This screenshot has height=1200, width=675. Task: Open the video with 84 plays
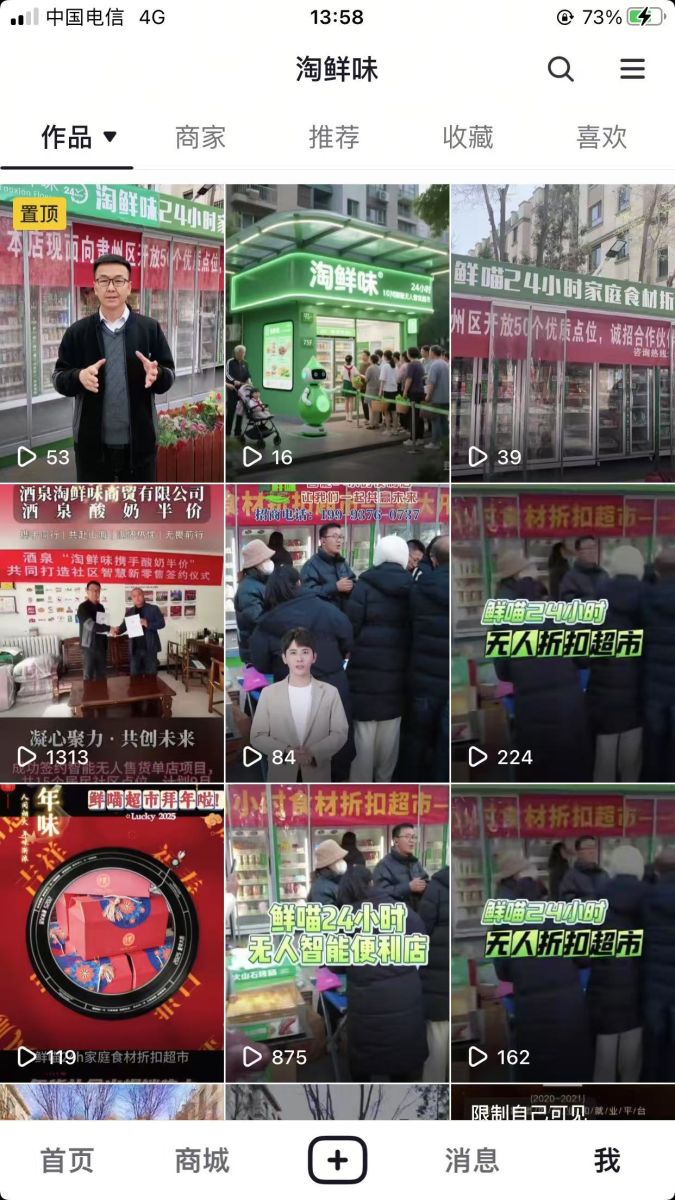click(x=337, y=632)
